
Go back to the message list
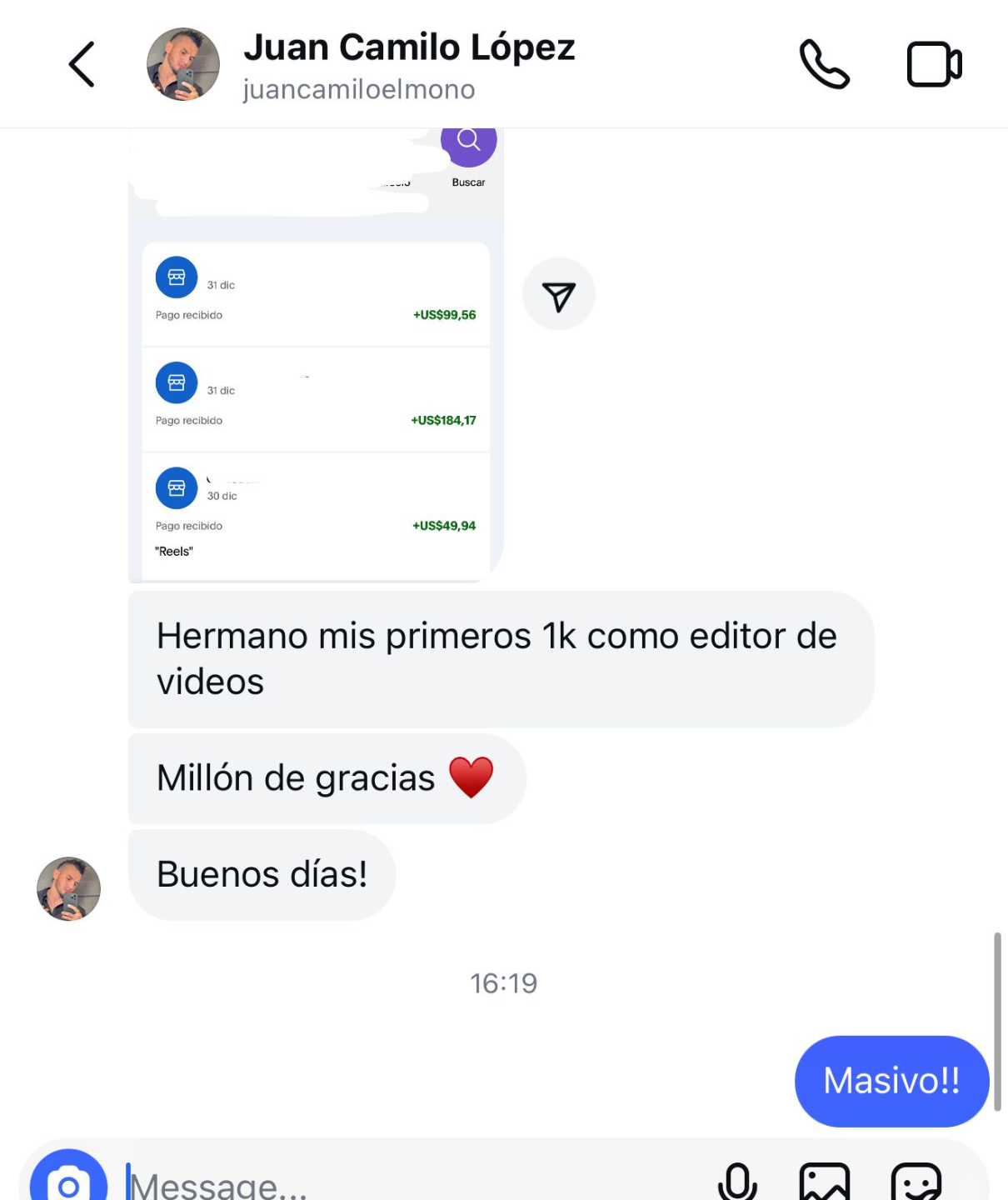[x=82, y=65]
